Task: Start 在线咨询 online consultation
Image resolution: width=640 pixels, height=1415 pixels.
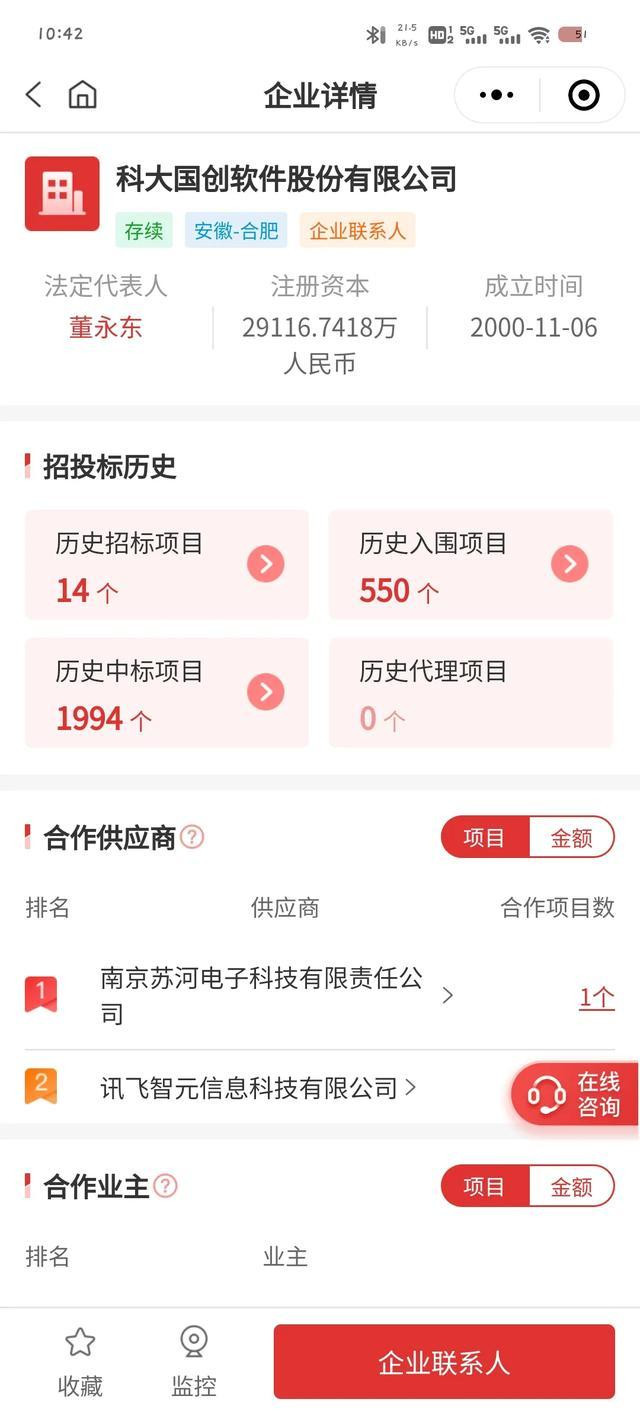Action: [x=575, y=1094]
